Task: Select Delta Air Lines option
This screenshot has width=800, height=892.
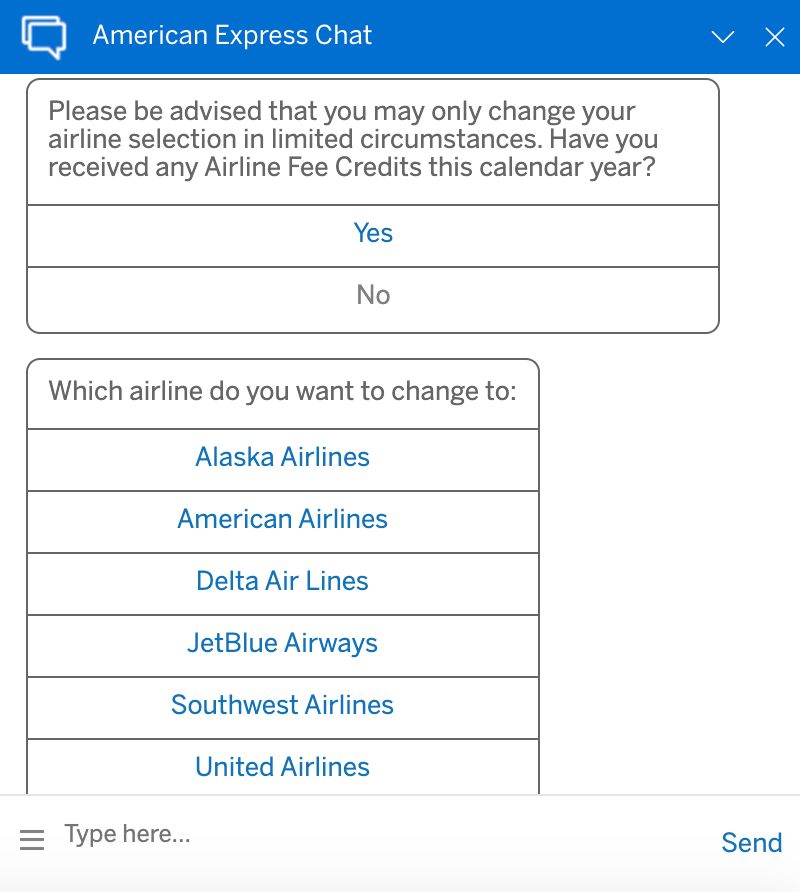Action: 282,581
